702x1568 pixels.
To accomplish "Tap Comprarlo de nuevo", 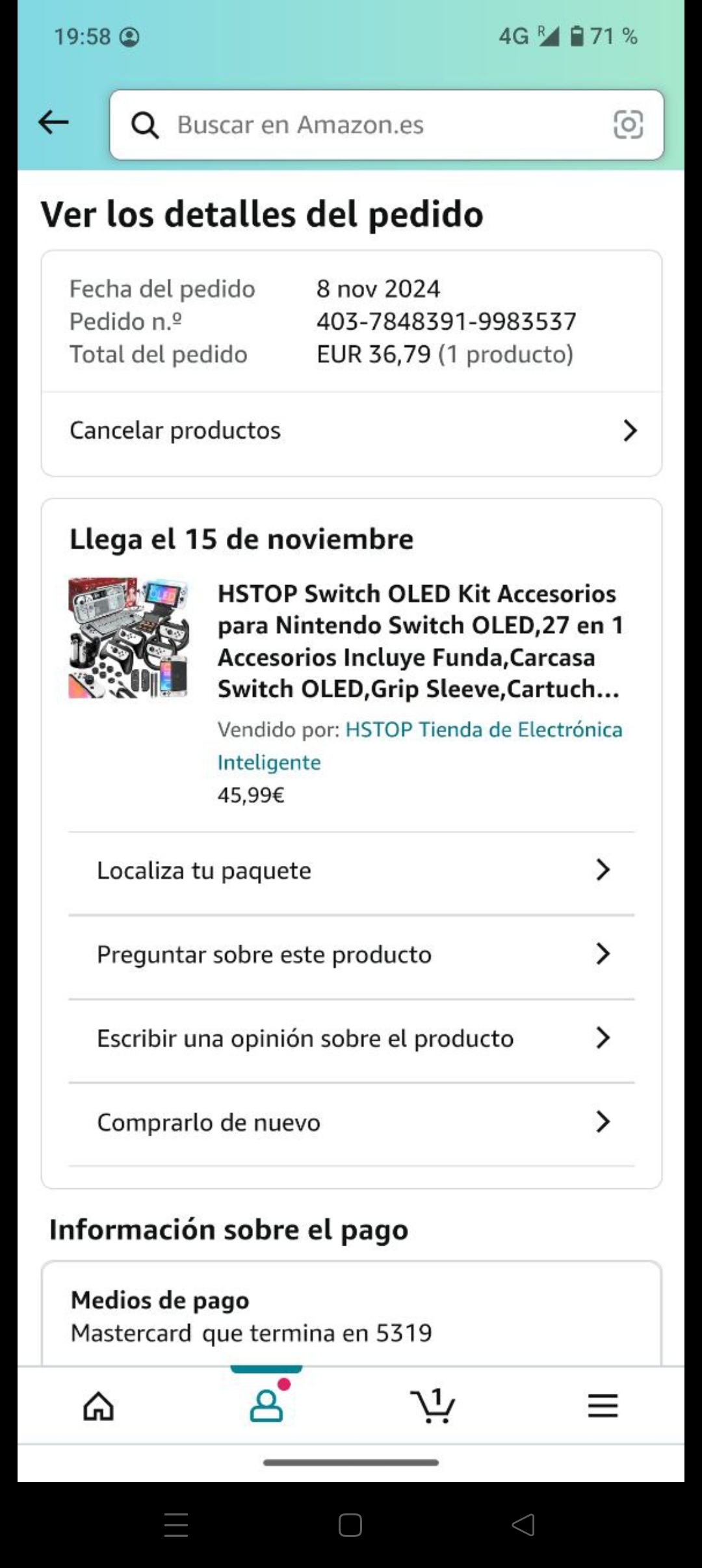I will tap(351, 1123).
